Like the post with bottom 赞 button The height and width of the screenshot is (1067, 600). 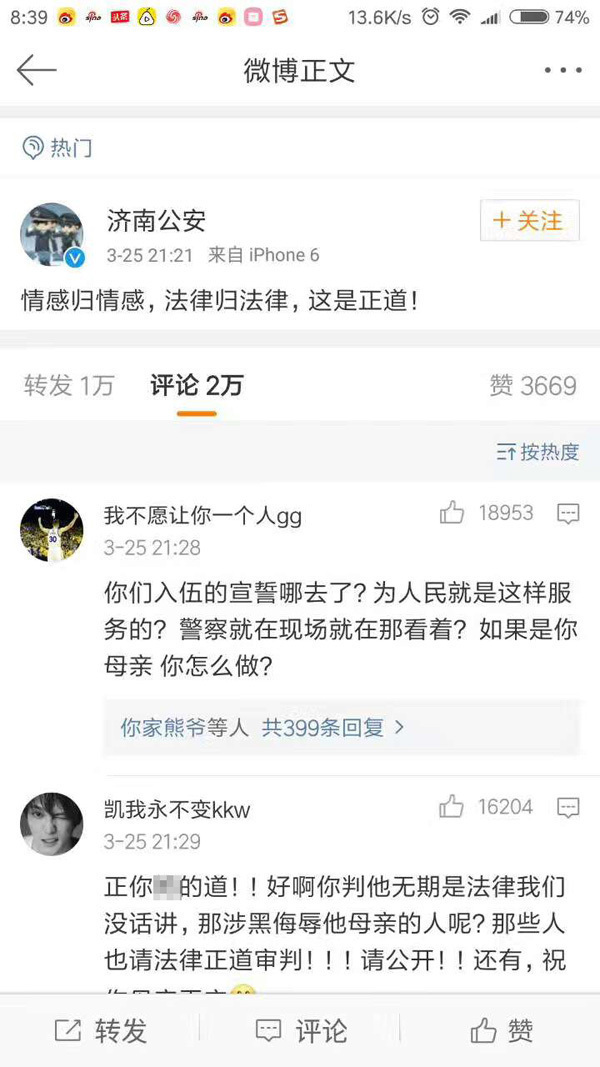point(502,1030)
